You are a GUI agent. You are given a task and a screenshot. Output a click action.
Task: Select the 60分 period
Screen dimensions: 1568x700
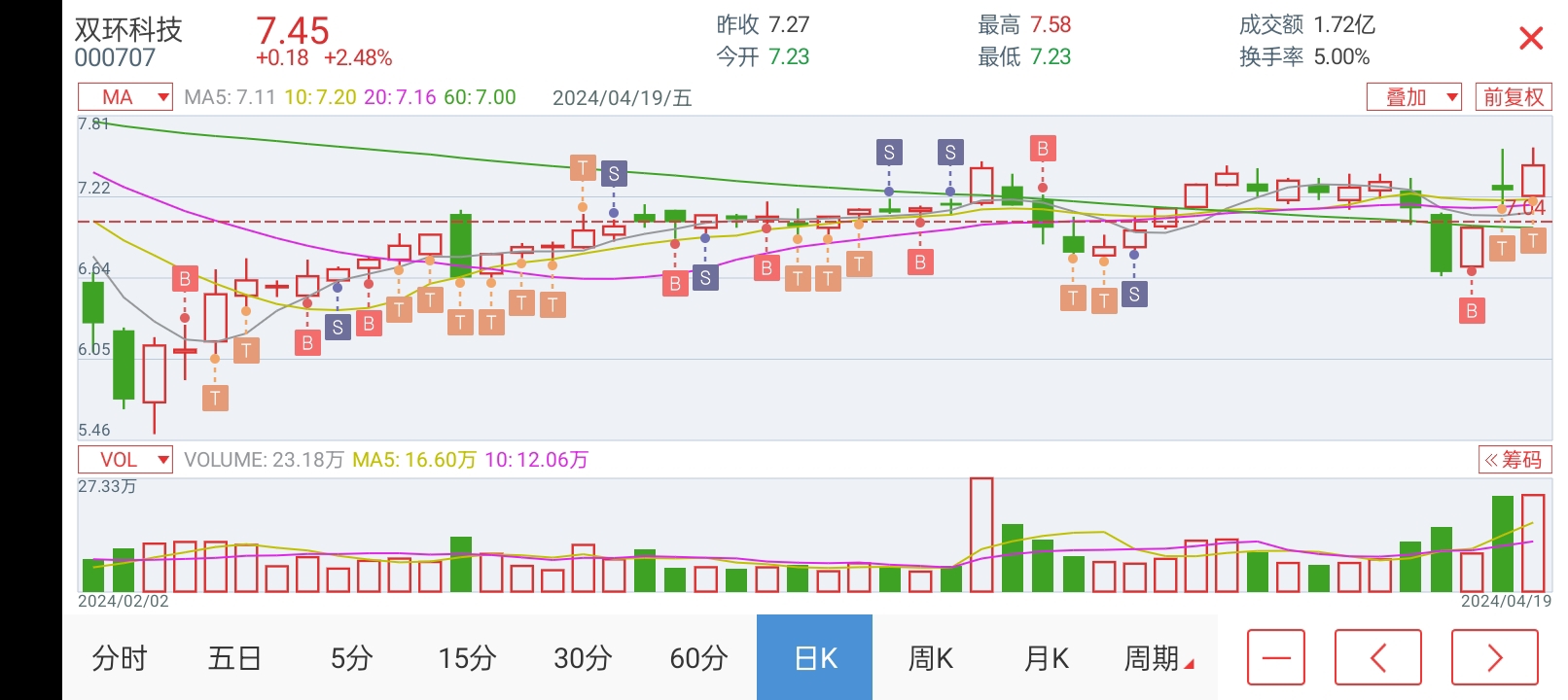pyautogui.click(x=698, y=658)
